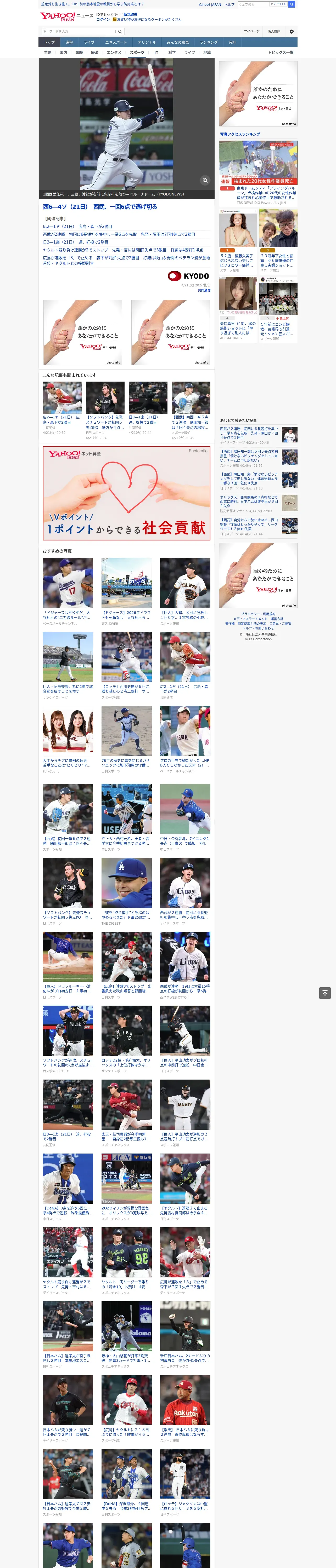Open the ヘルプ link in the header
The width and height of the screenshot is (336, 1568).
click(x=229, y=4)
